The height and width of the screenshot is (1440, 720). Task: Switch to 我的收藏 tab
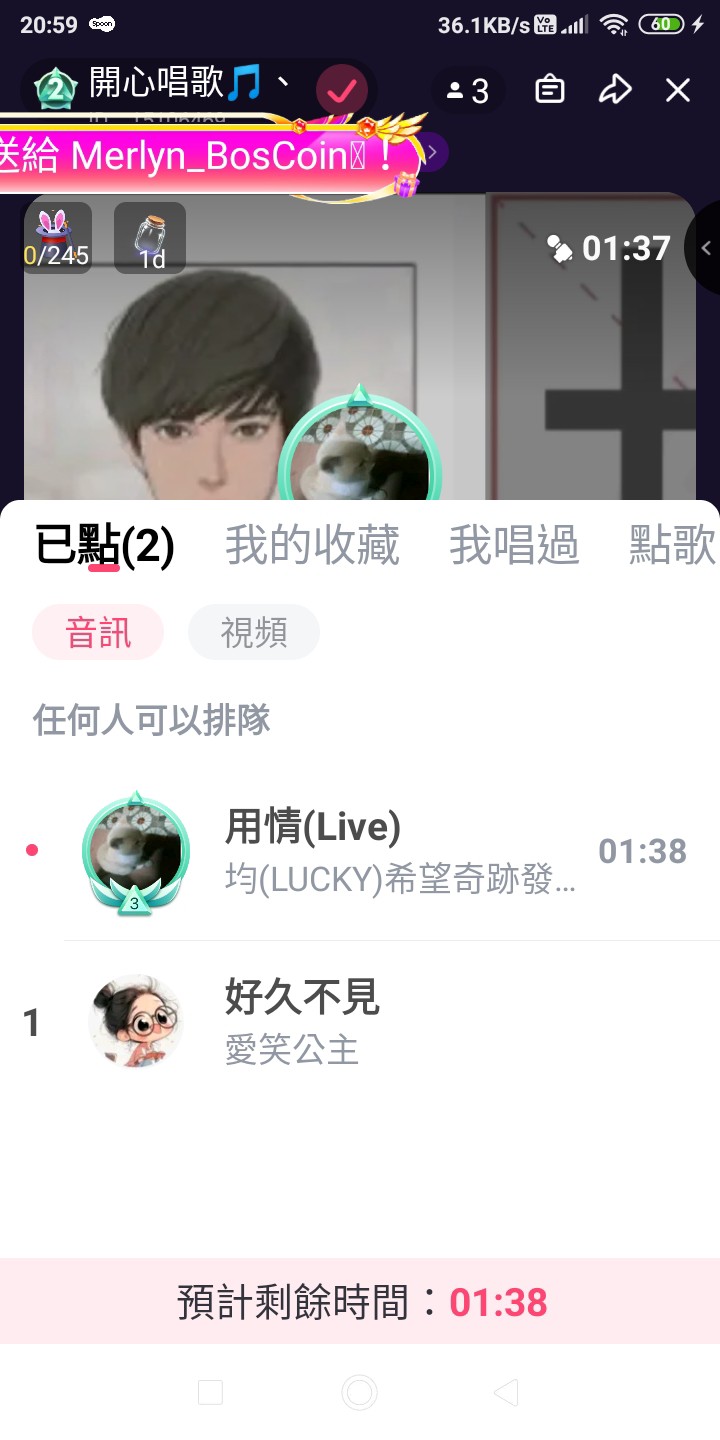point(312,546)
